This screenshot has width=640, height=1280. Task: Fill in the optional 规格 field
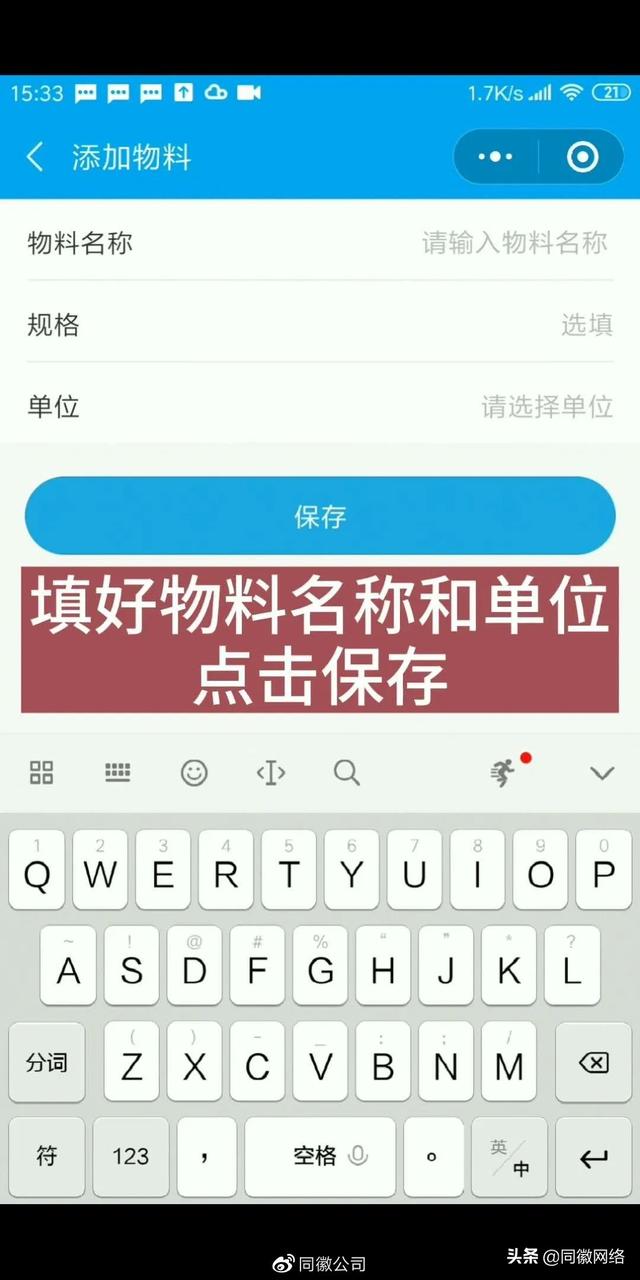[320, 325]
